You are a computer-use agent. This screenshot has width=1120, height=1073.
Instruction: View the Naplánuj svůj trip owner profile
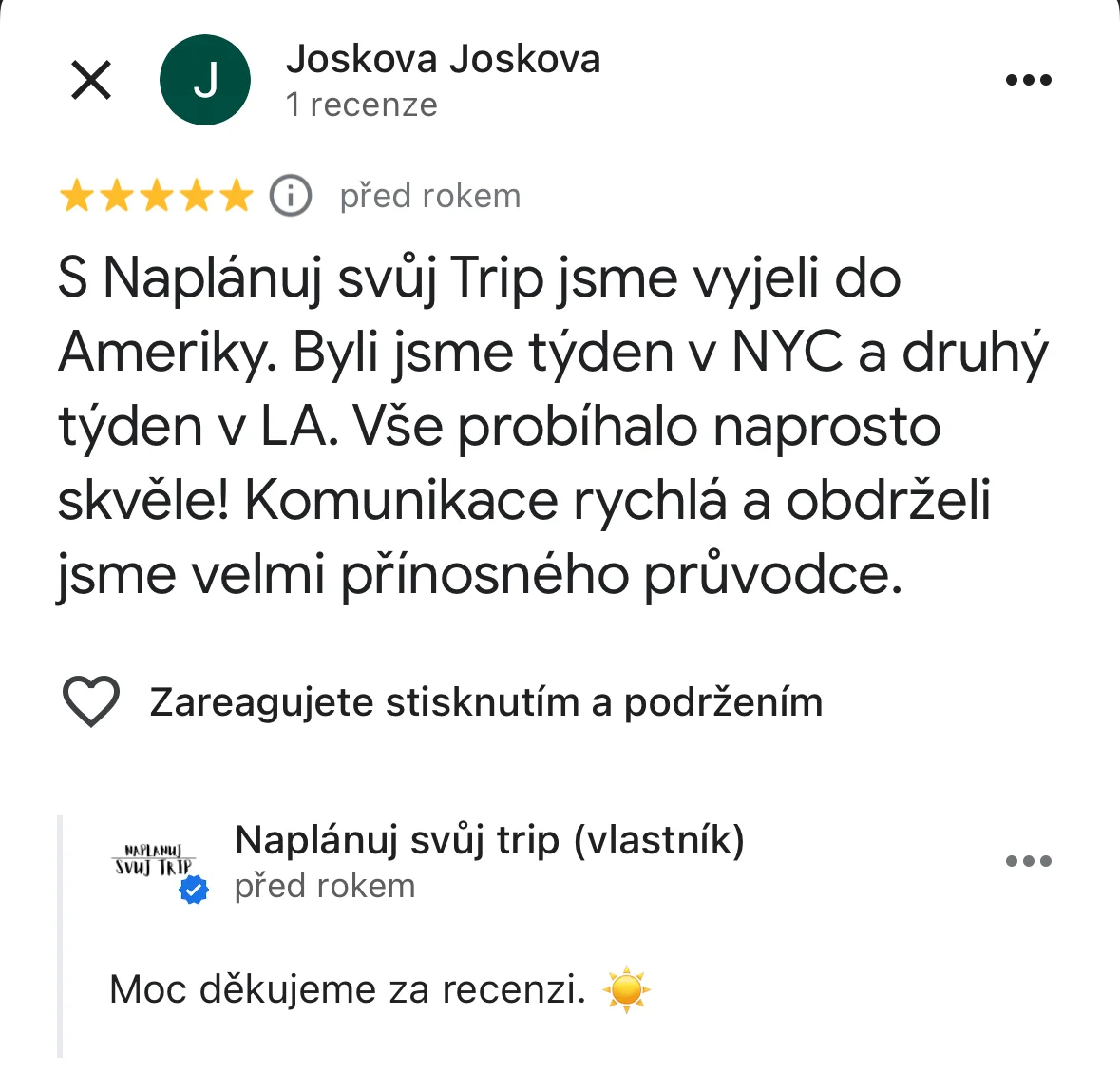(155, 863)
